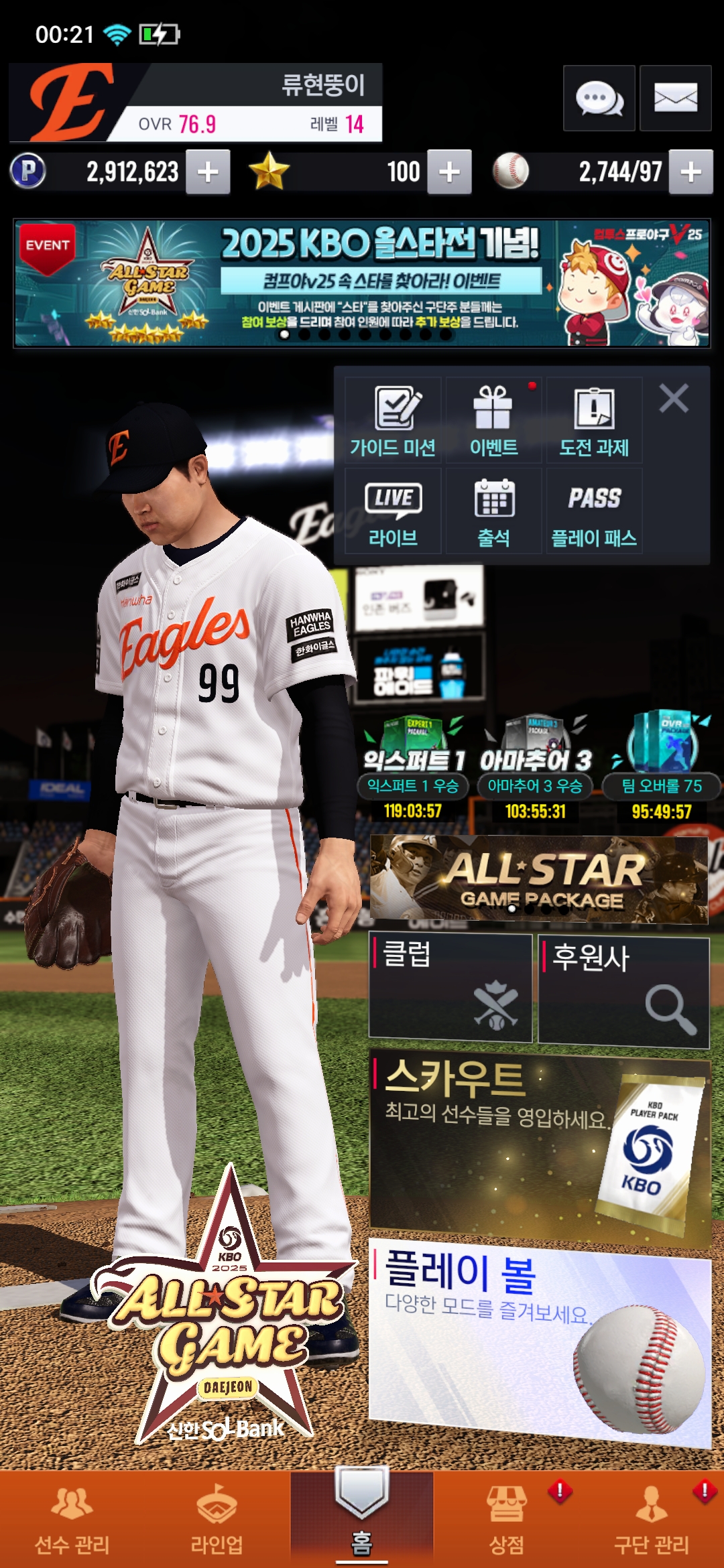Viewport: 724px width, 1568px height.
Task: Open the All Star Game Package banner
Action: tap(538, 879)
